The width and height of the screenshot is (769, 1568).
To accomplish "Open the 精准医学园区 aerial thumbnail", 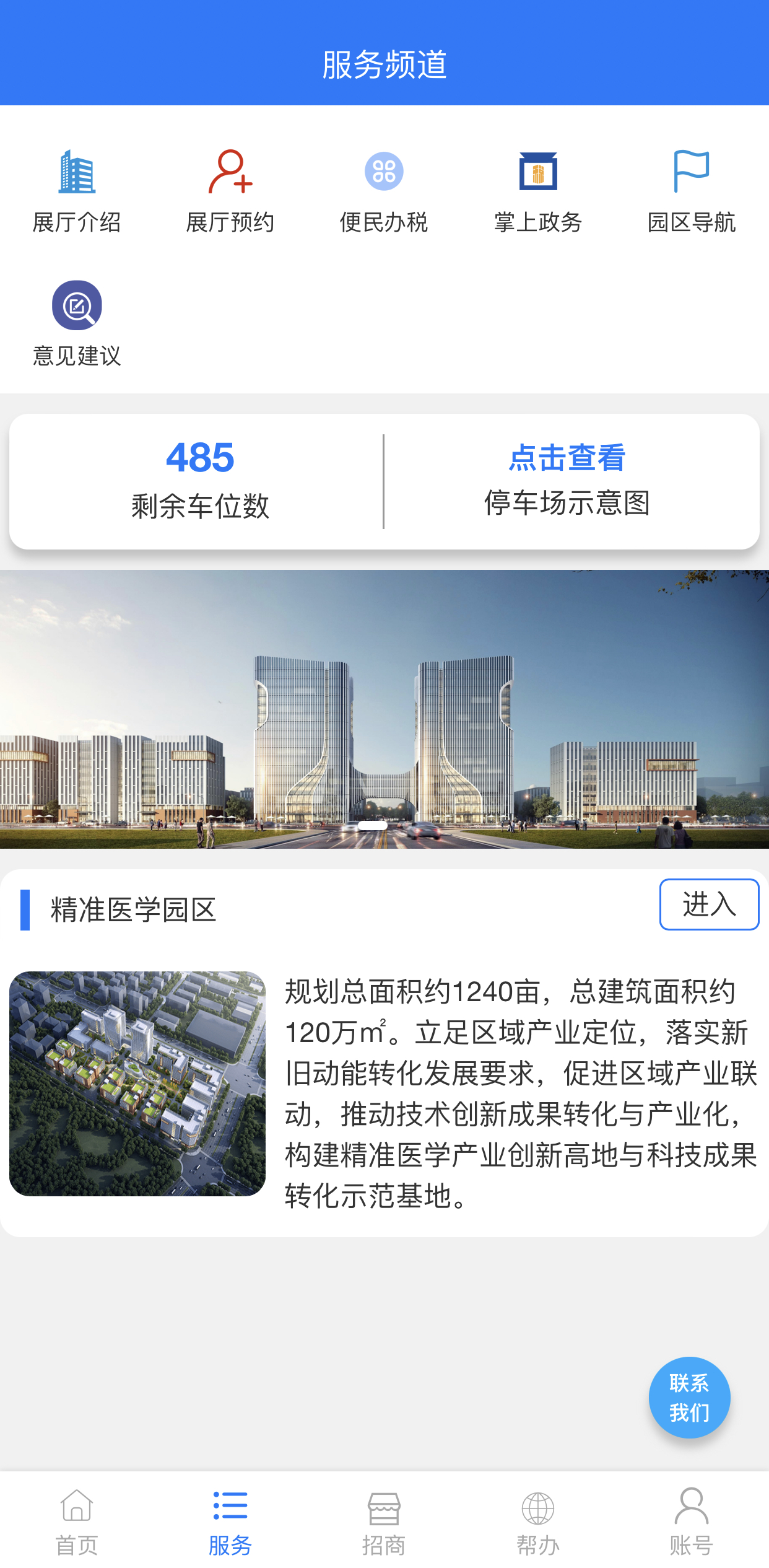I will pos(137,1084).
